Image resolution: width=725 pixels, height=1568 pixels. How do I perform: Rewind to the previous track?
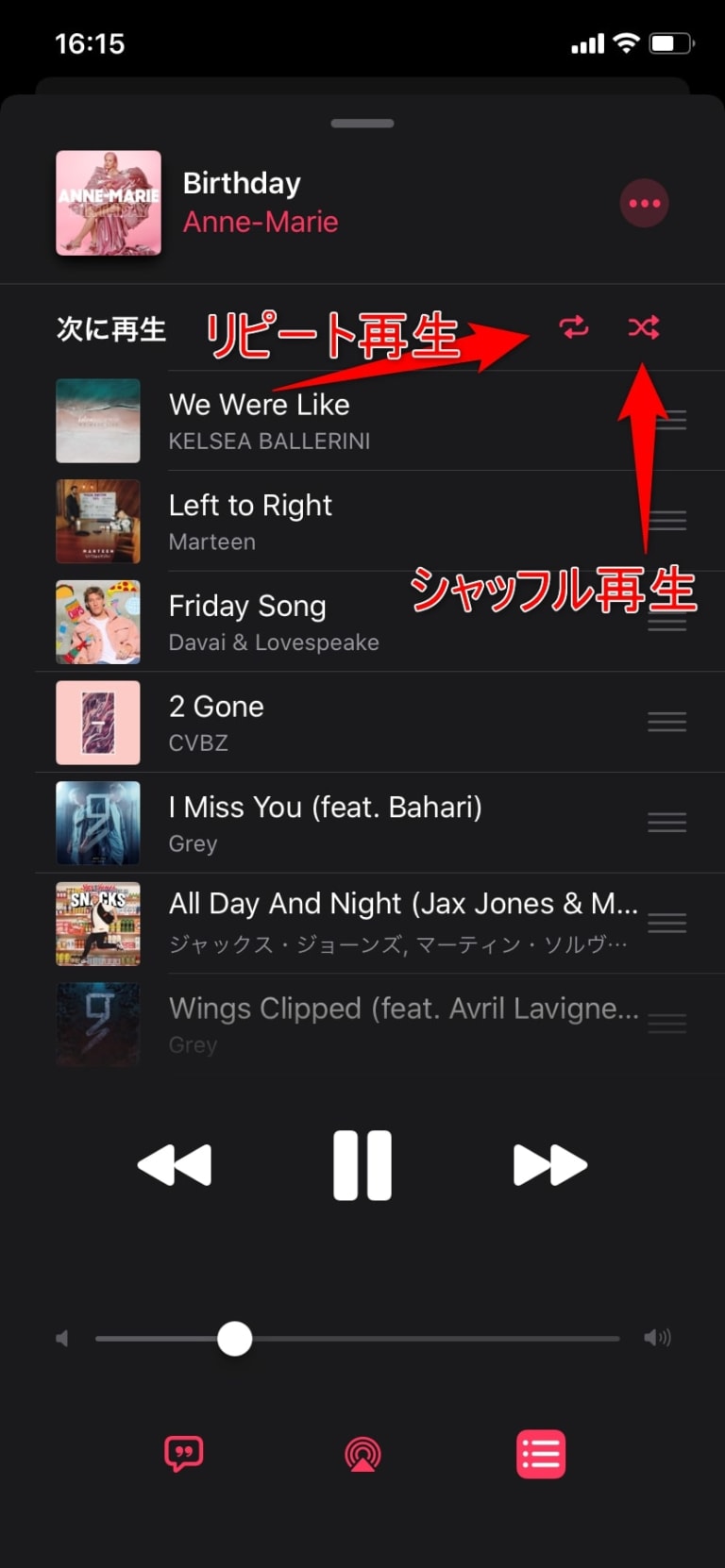(x=174, y=1163)
